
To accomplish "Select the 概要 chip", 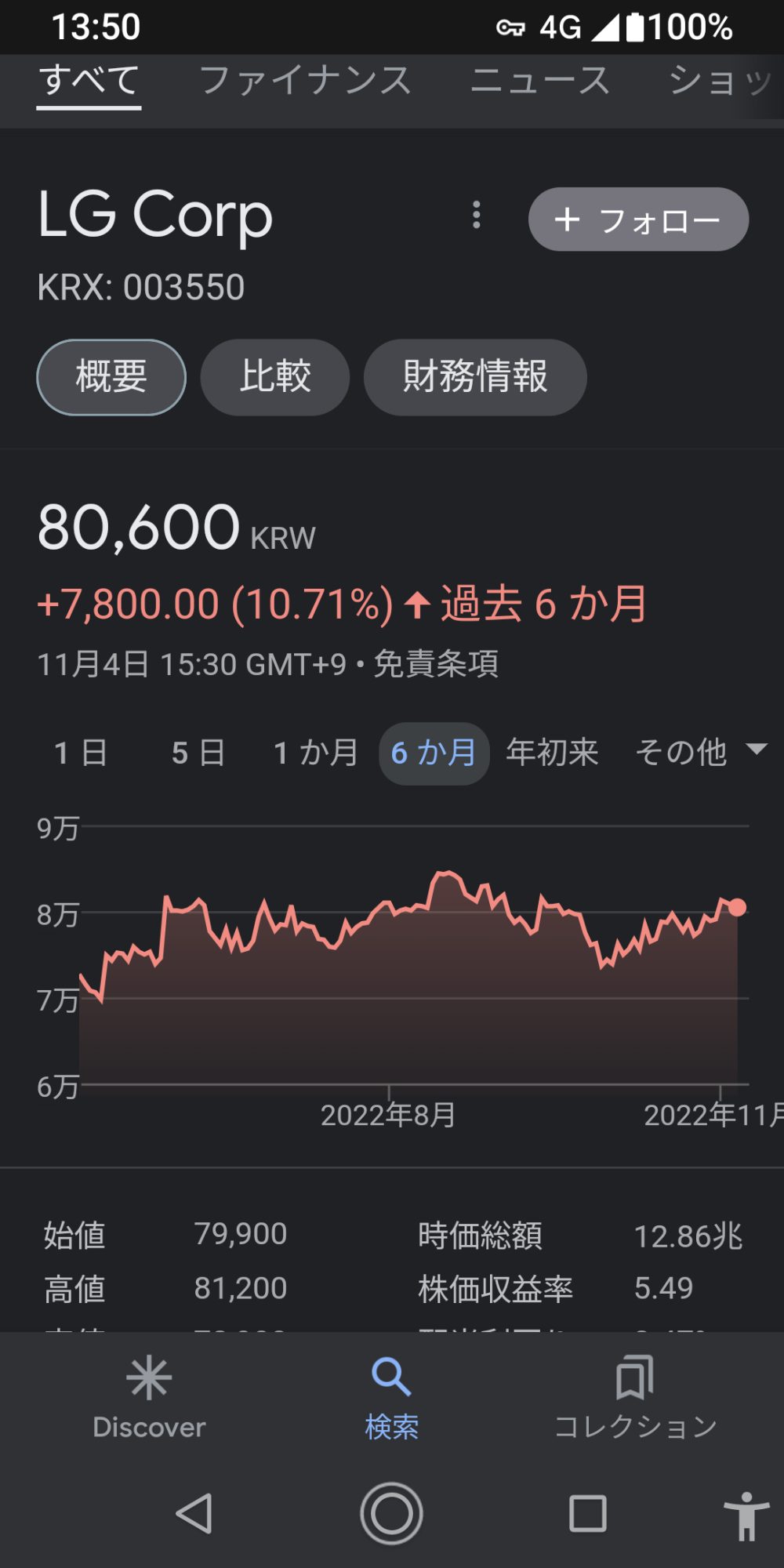I will pos(111,377).
